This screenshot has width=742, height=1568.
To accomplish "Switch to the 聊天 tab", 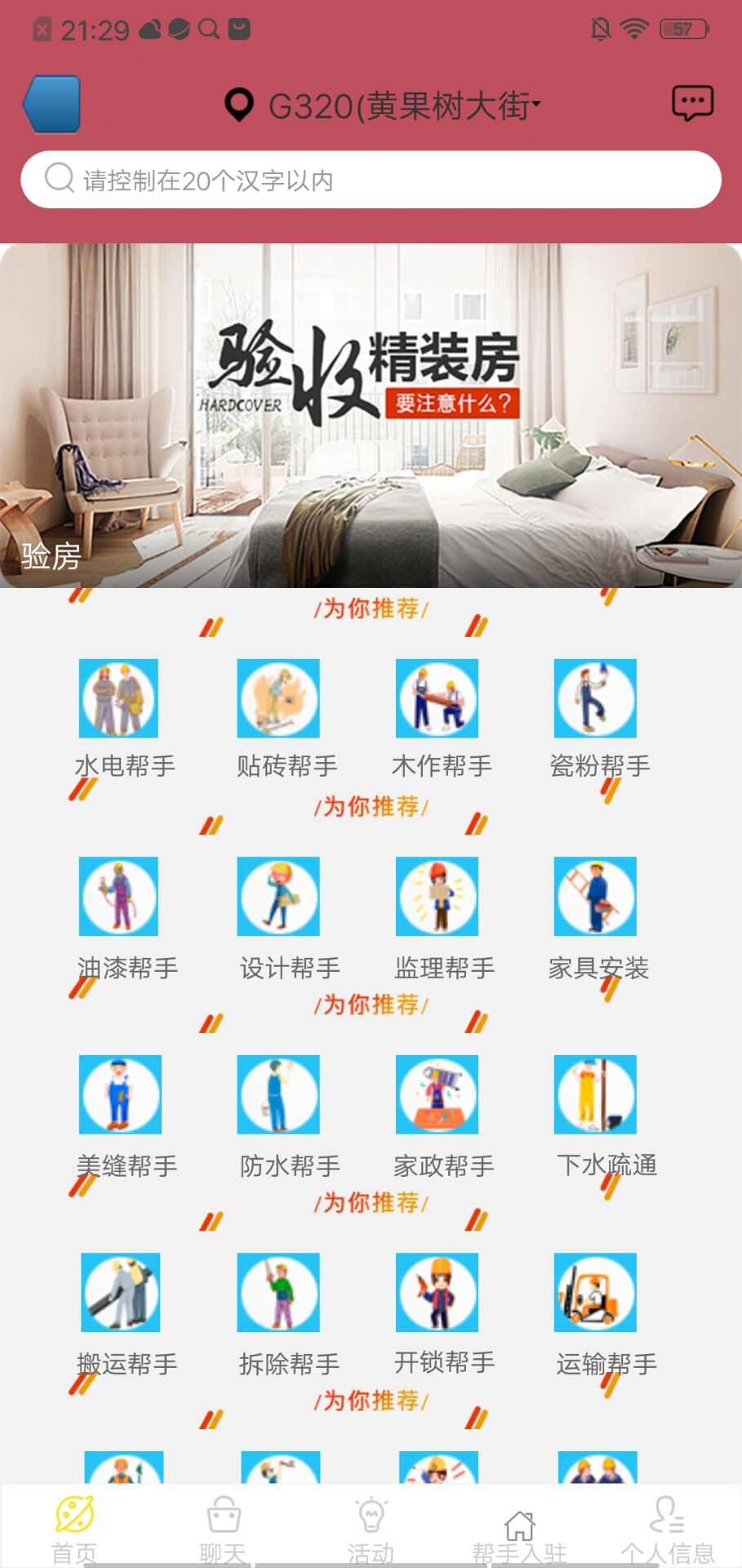I will (223, 1529).
